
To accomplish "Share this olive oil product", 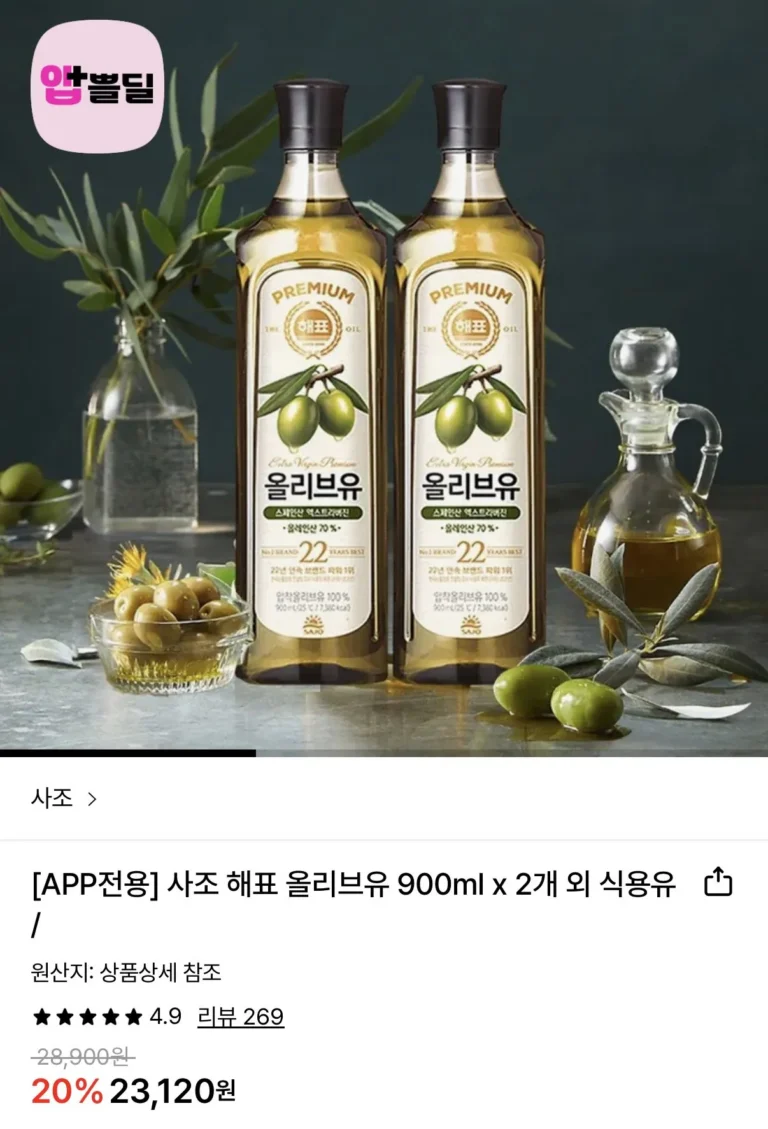I will pyautogui.click(x=719, y=882).
